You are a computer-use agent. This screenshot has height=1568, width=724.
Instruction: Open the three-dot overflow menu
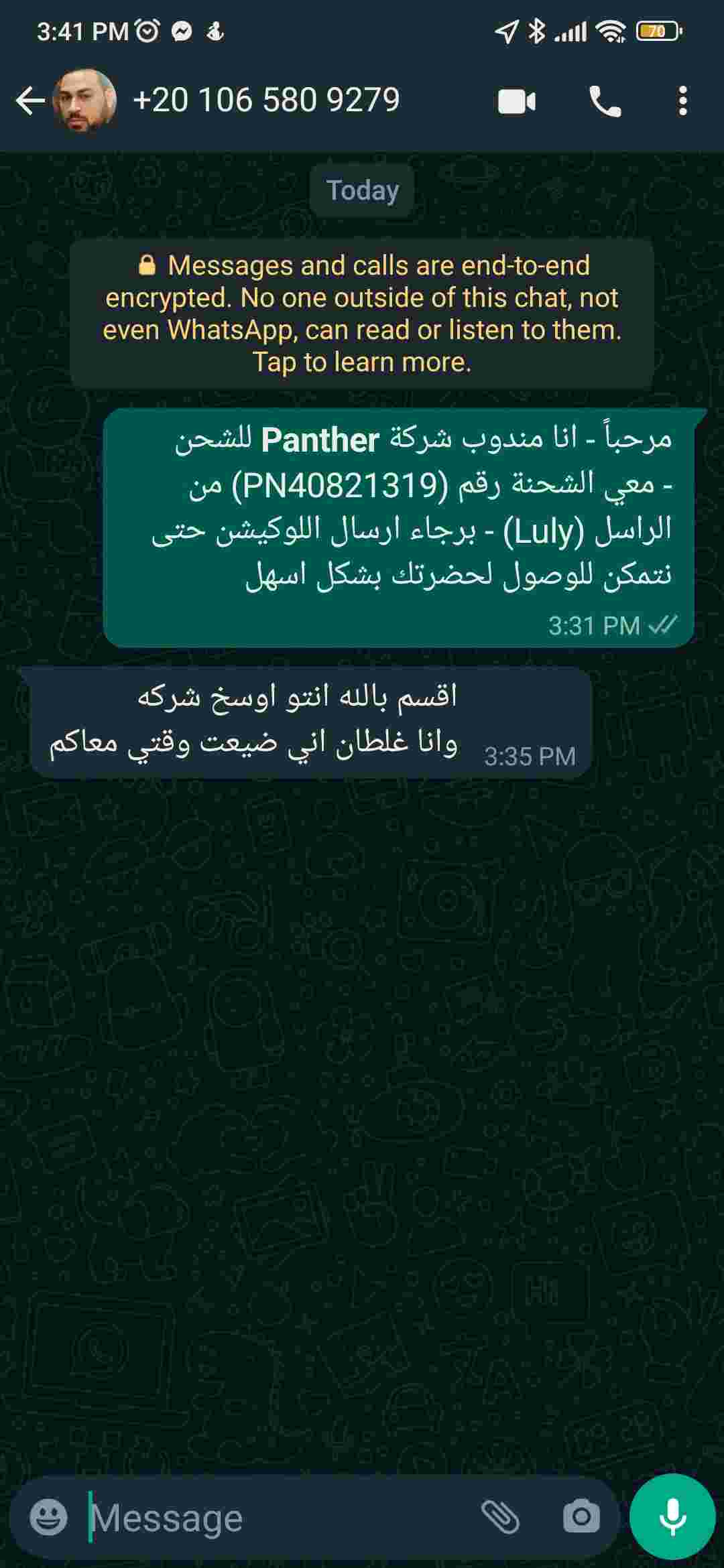pyautogui.click(x=682, y=101)
